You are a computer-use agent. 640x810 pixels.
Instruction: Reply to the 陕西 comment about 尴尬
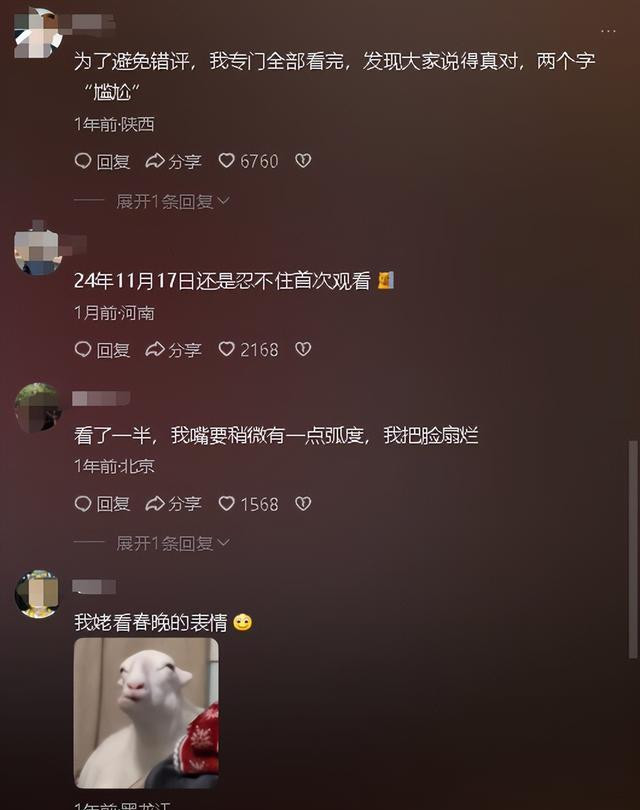pyautogui.click(x=102, y=161)
